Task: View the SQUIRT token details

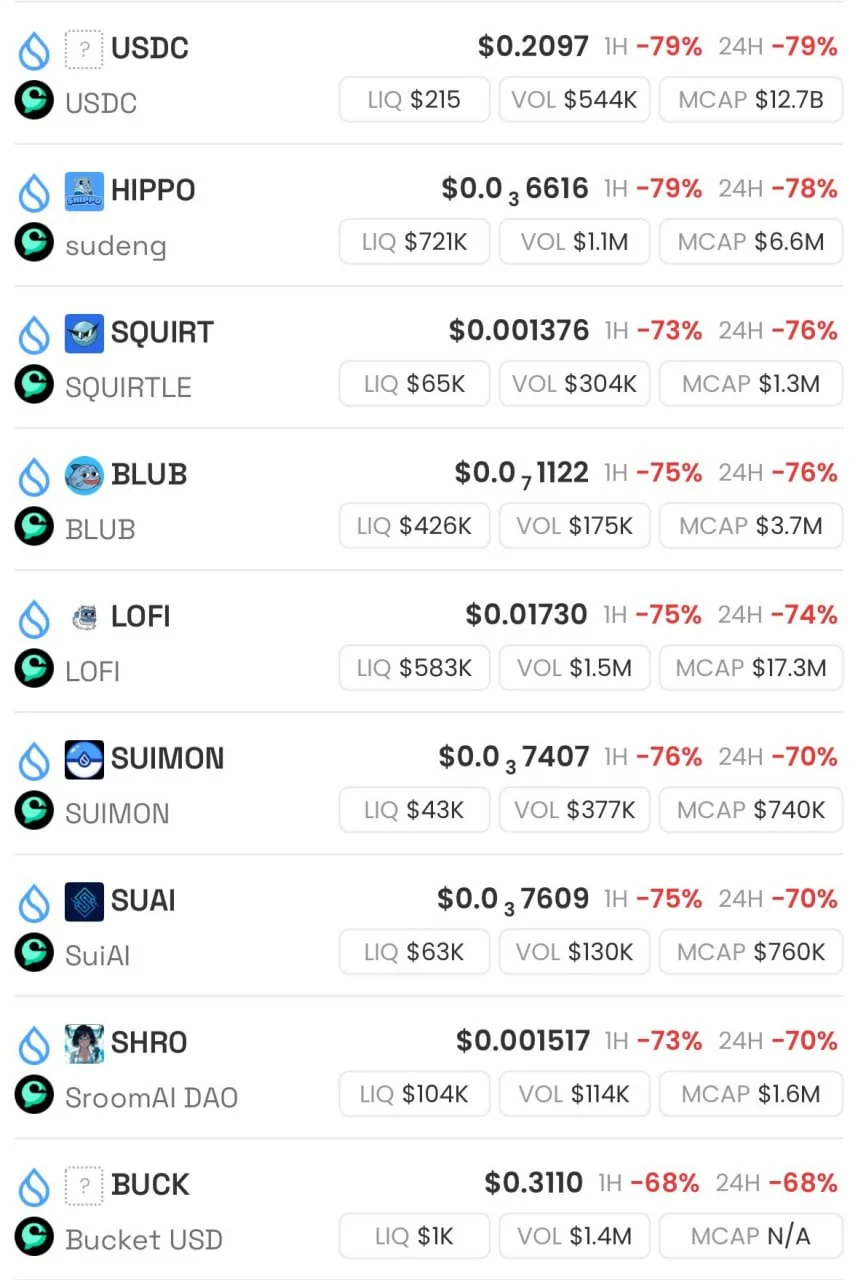Action: (x=162, y=332)
